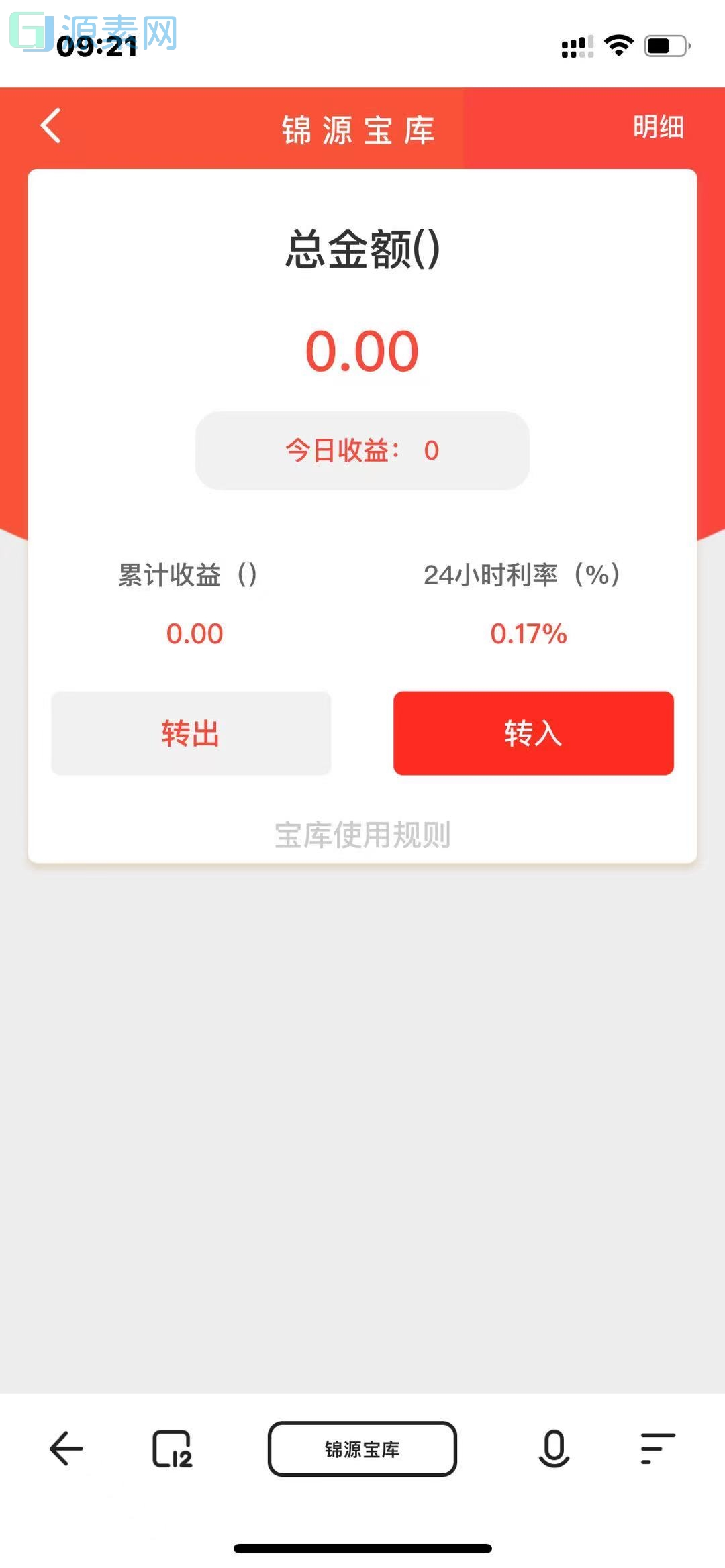Tap the red 0.00 total amount figure

pos(362,352)
